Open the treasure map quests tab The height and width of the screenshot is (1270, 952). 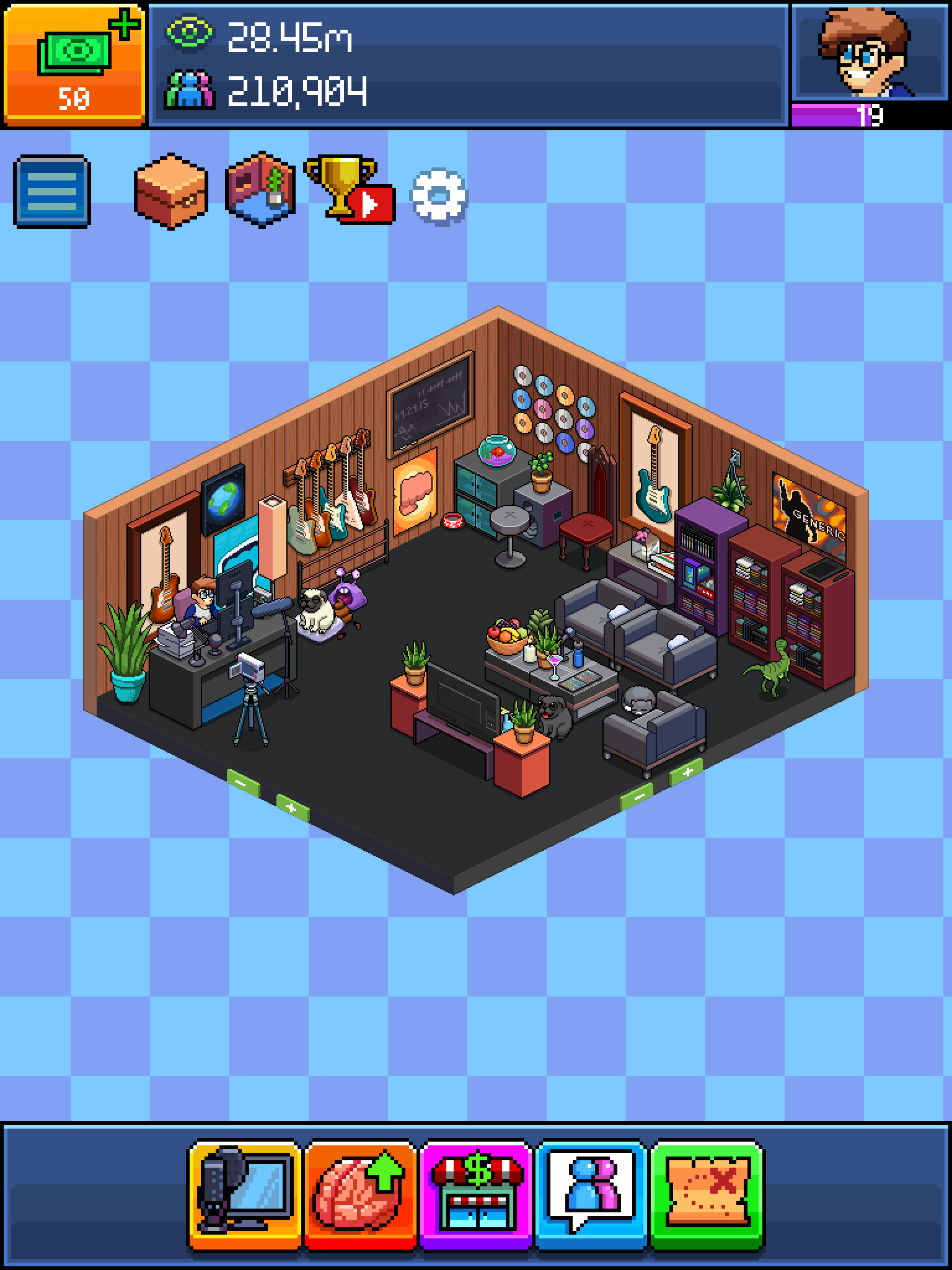pyautogui.click(x=707, y=1194)
